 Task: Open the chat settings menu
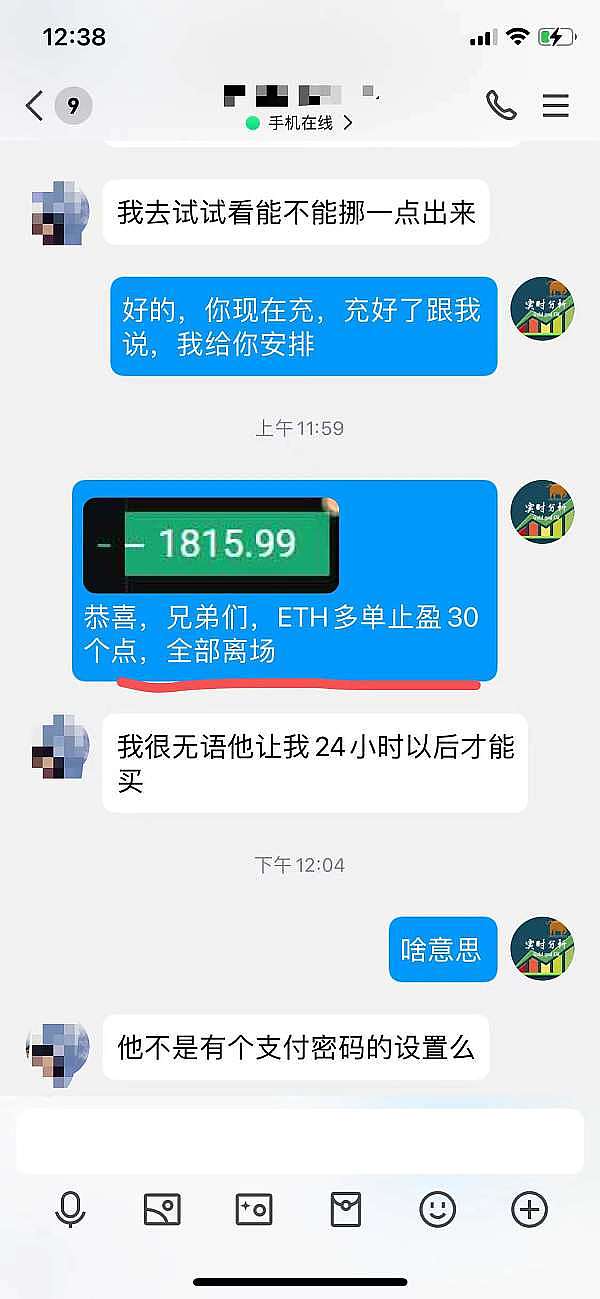click(556, 105)
